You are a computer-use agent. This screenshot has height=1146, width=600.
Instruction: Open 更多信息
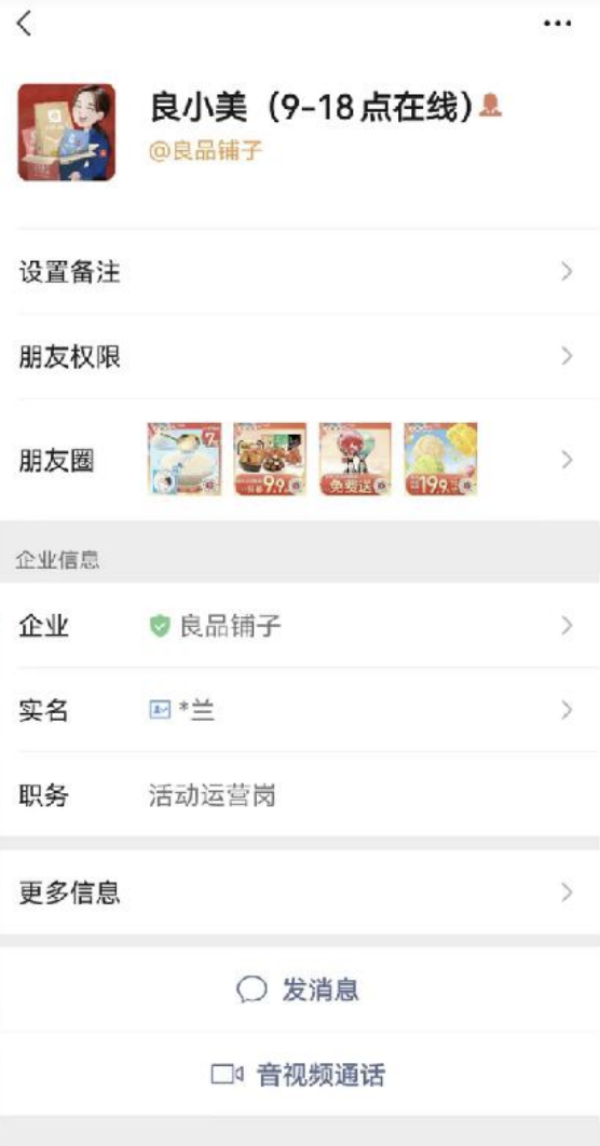click(300, 892)
